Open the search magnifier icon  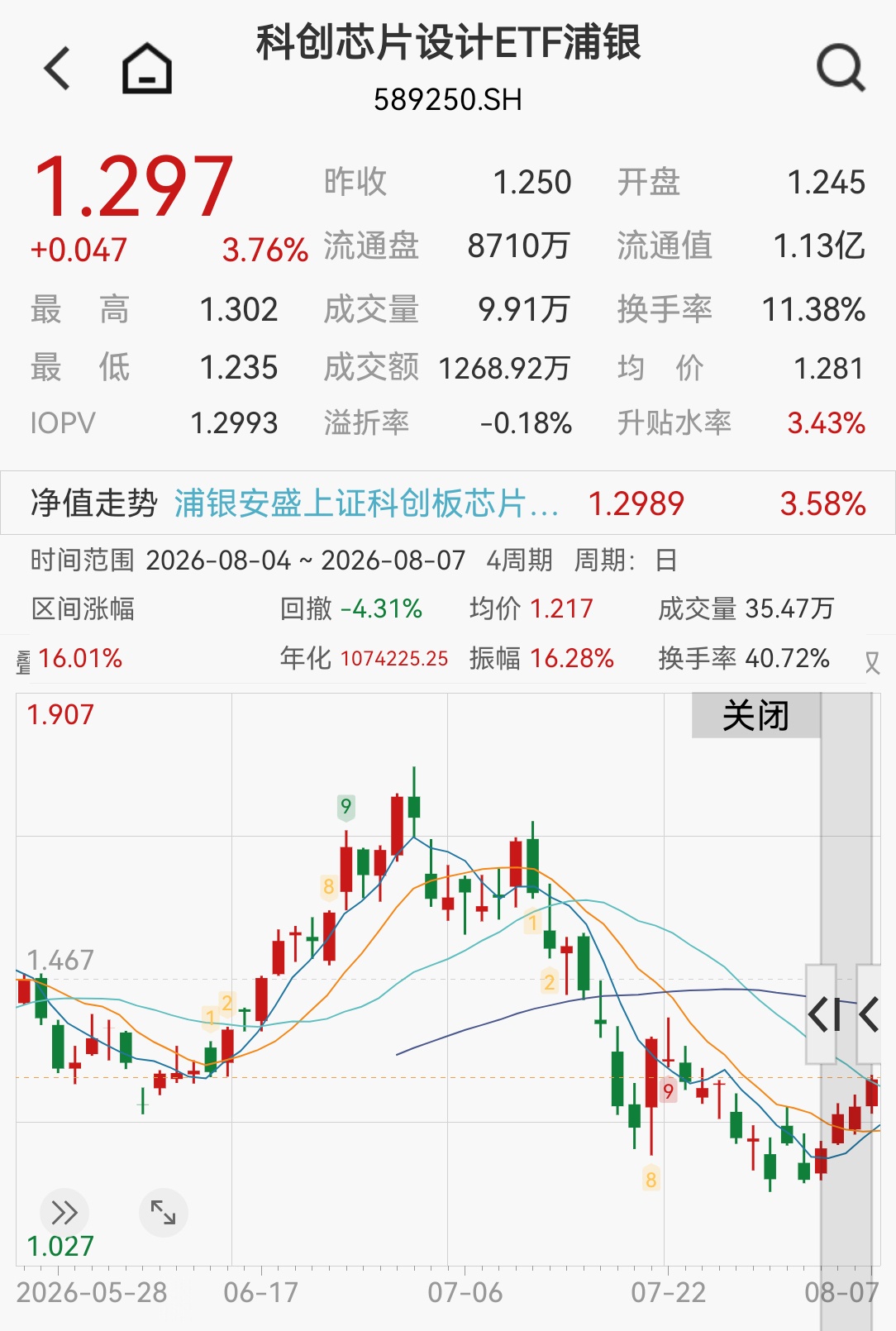click(x=841, y=68)
